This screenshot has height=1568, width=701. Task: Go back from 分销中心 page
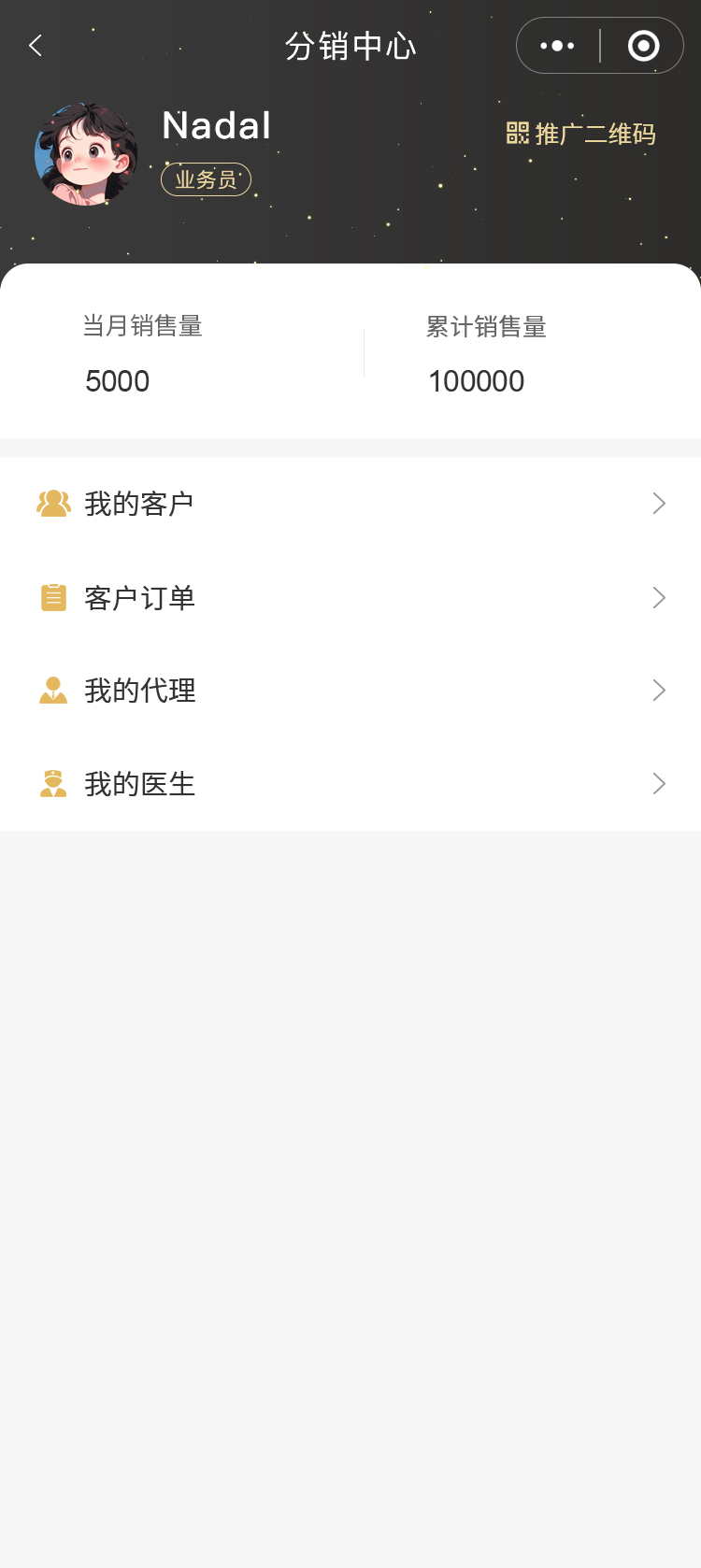(36, 46)
